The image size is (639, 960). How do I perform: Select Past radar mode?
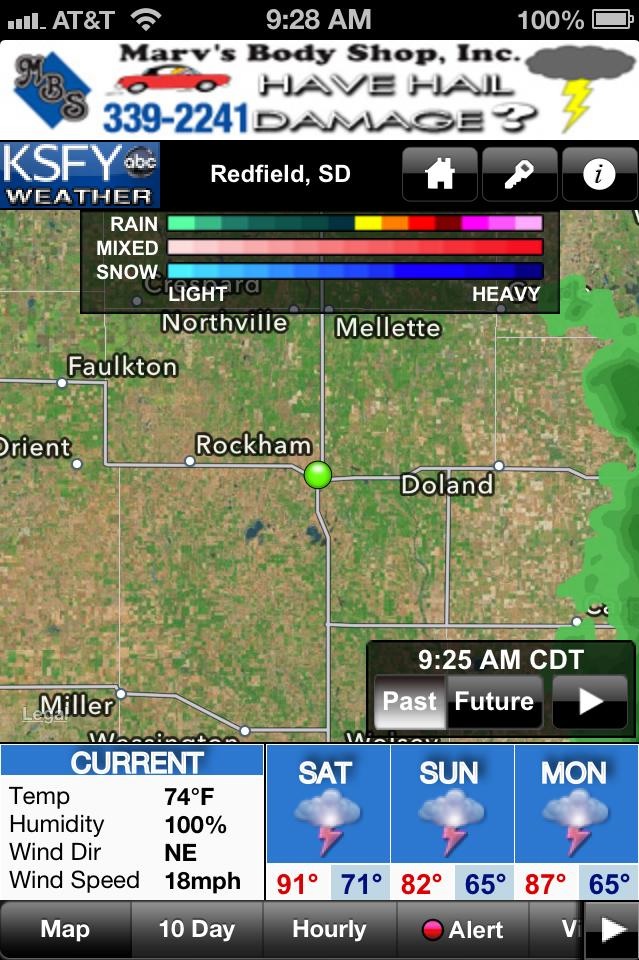410,701
